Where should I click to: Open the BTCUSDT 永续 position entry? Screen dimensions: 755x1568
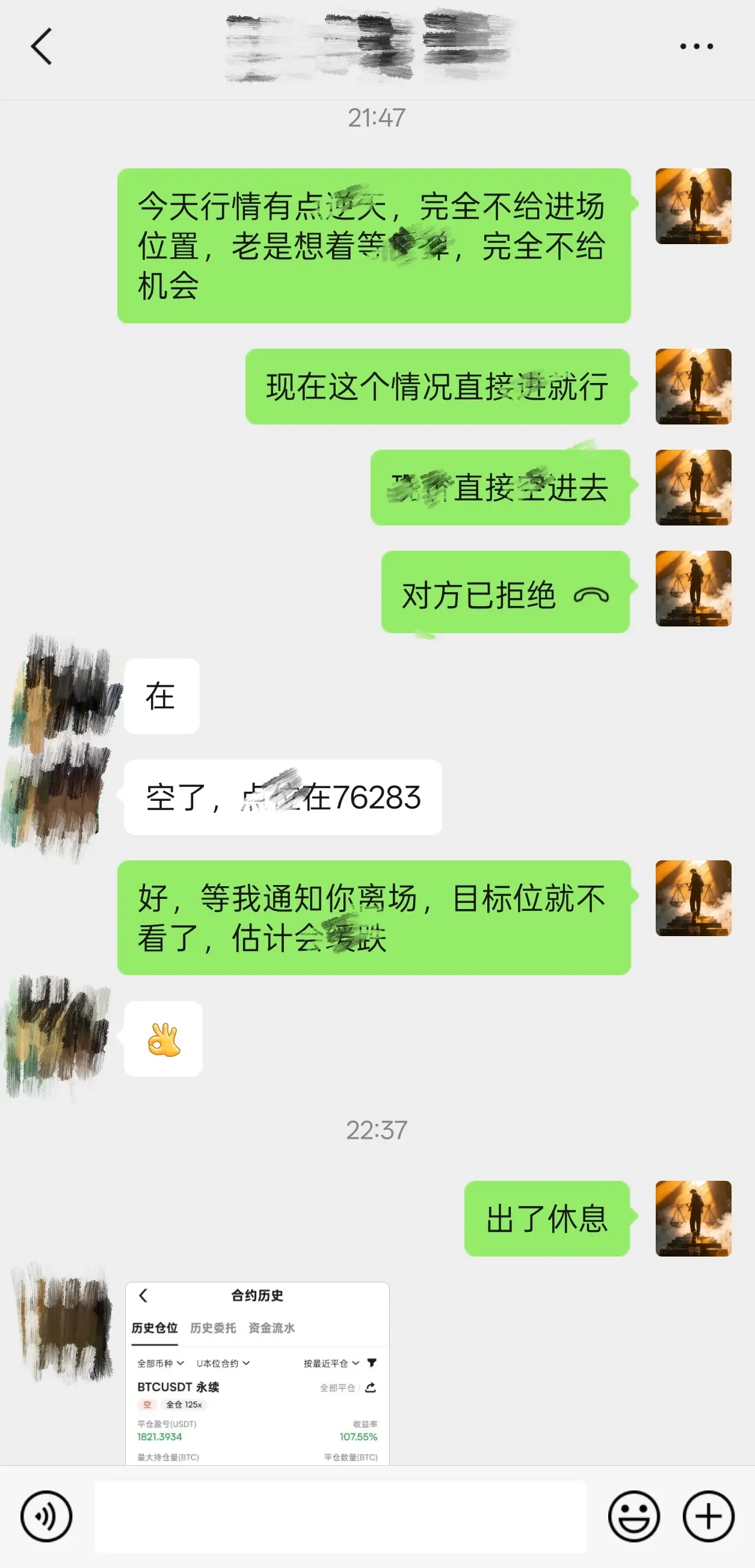click(x=177, y=1388)
